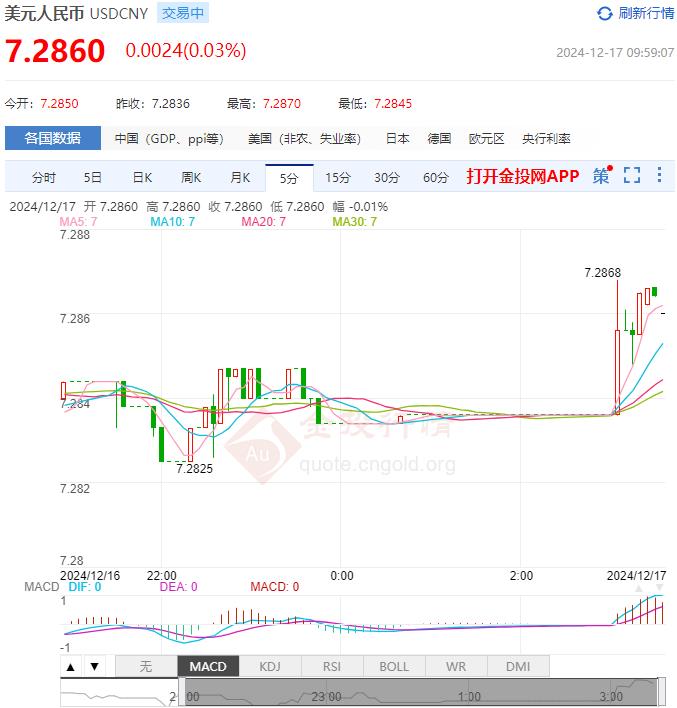Open the chart overflow menu
Viewport: 677px width, 708px height.
(659, 176)
